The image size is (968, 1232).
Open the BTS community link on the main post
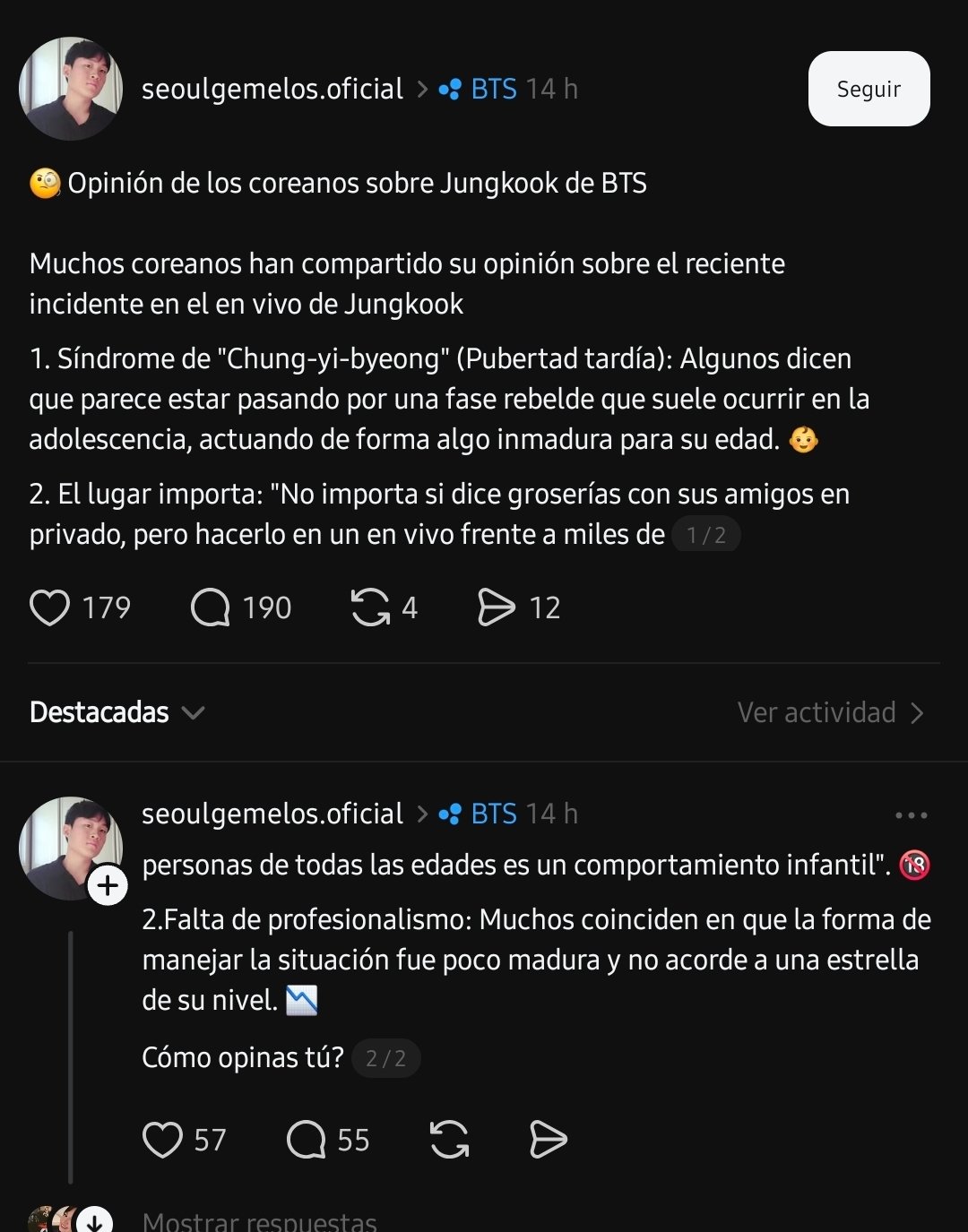coord(479,89)
